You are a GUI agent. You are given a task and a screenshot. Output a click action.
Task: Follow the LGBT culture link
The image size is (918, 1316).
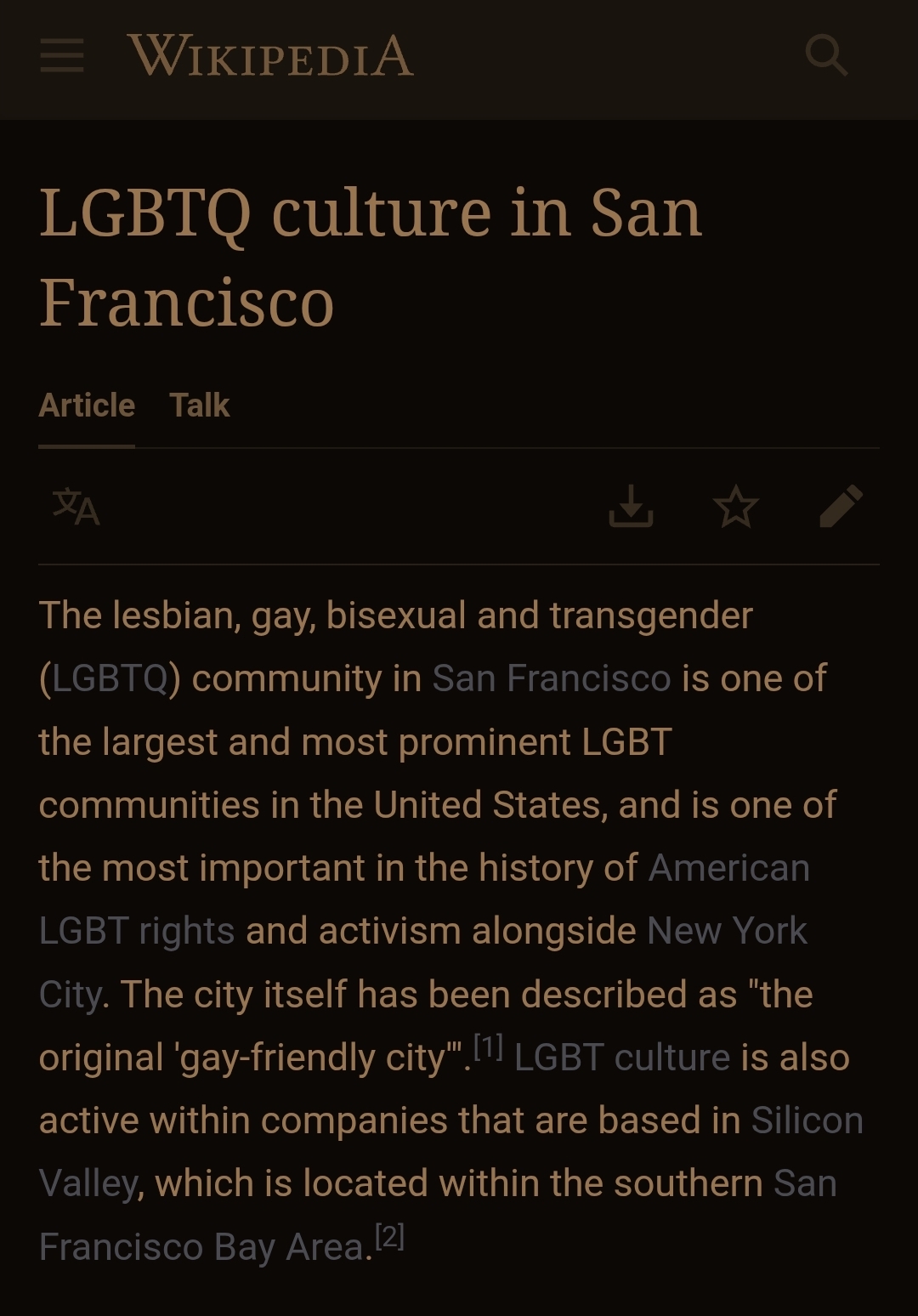tap(621, 1058)
